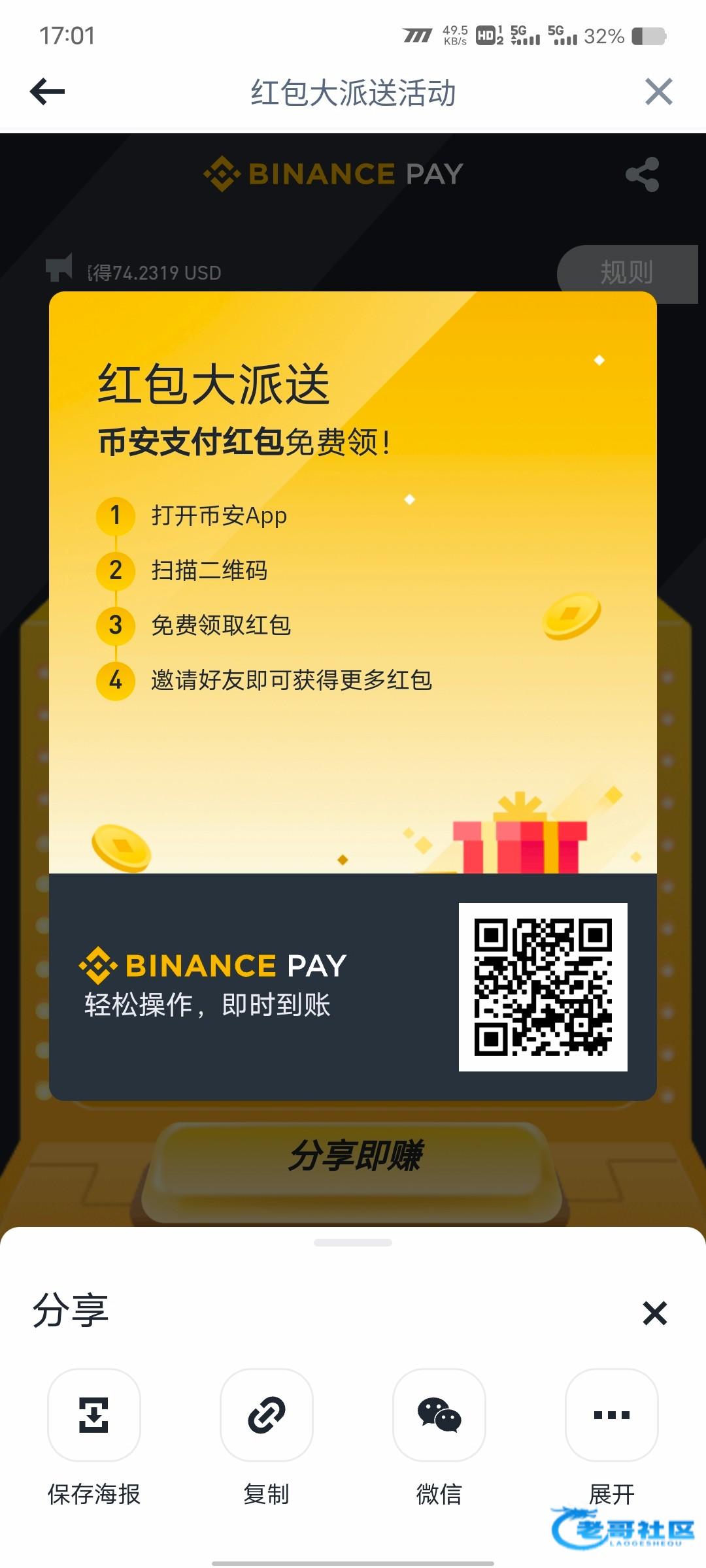
Task: Share to 微信
Action: click(439, 1415)
